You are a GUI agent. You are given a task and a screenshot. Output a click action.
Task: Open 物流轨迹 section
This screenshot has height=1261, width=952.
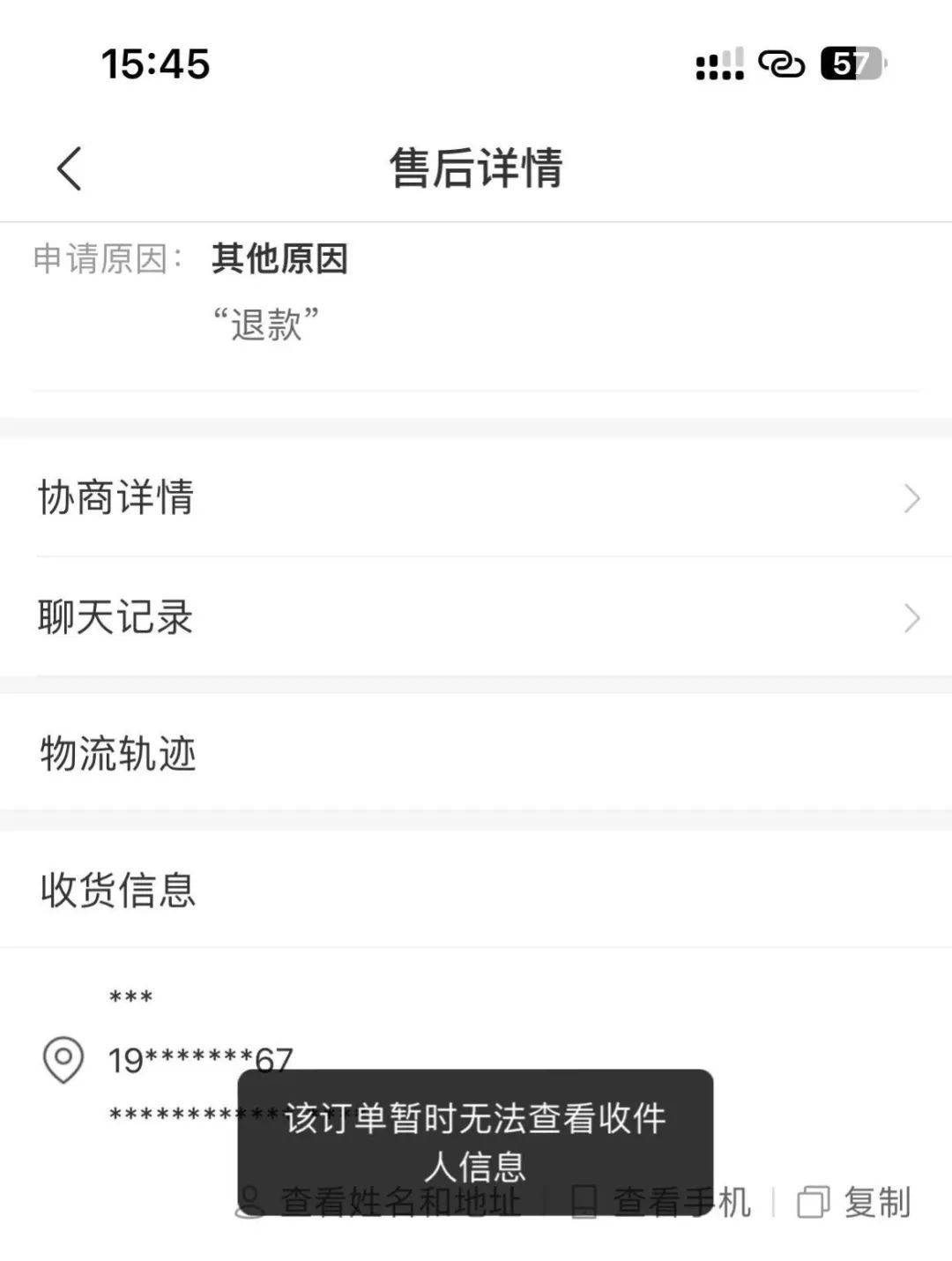coord(476,754)
